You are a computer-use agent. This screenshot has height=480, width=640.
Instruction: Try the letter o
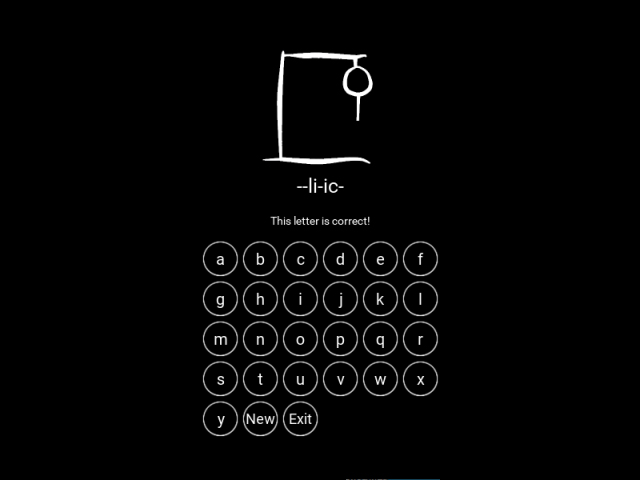300,339
